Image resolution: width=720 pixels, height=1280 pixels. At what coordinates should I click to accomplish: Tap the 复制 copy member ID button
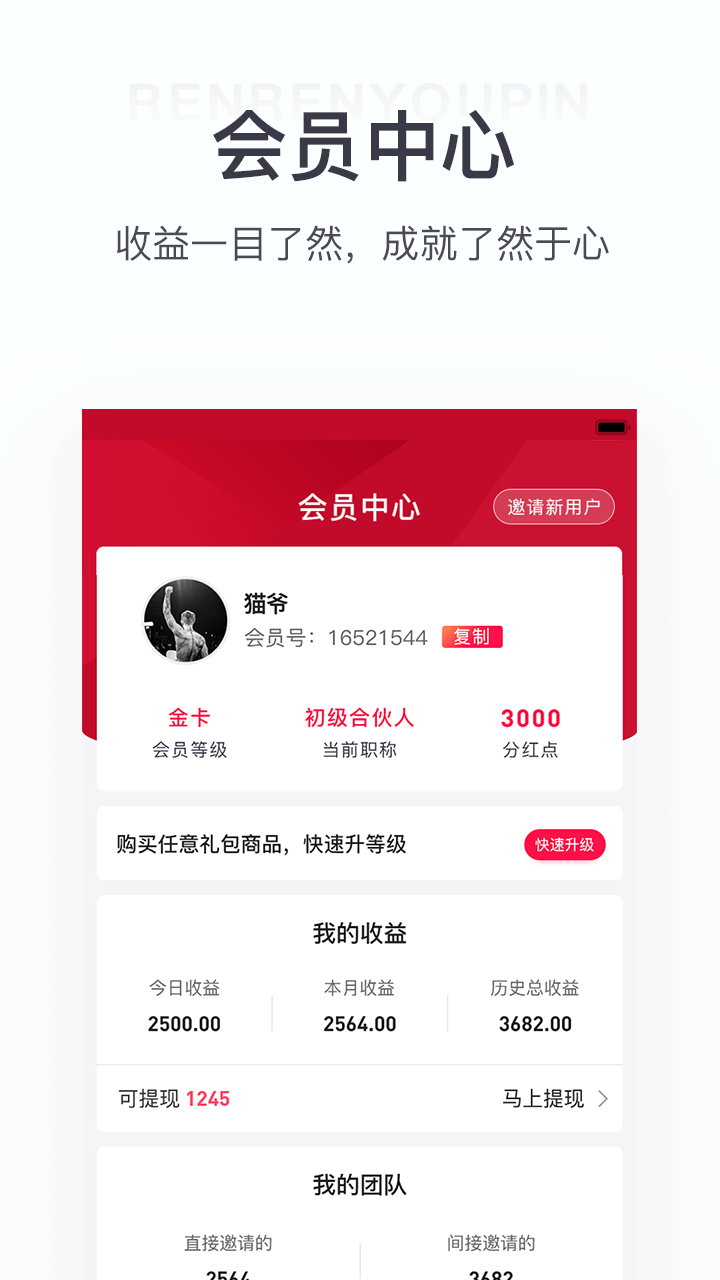471,637
